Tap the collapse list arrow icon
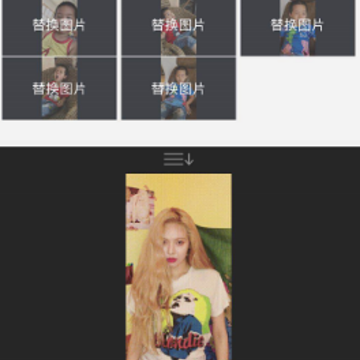Image resolution: width=360 pixels, height=360 pixels. point(179,159)
